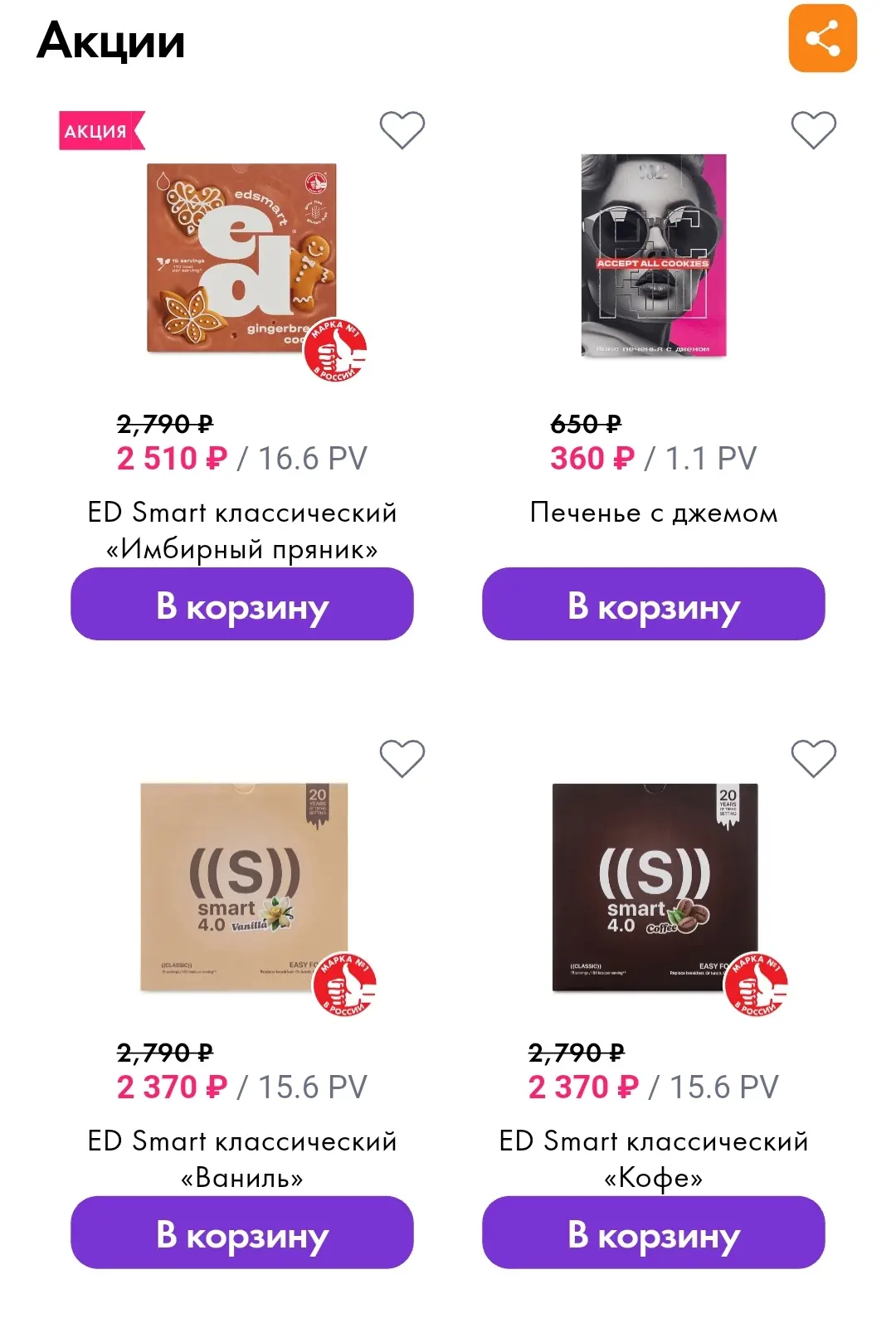Open the Печенье с джемом product picture
Image resolution: width=896 pixels, height=1323 pixels.
pyautogui.click(x=653, y=255)
